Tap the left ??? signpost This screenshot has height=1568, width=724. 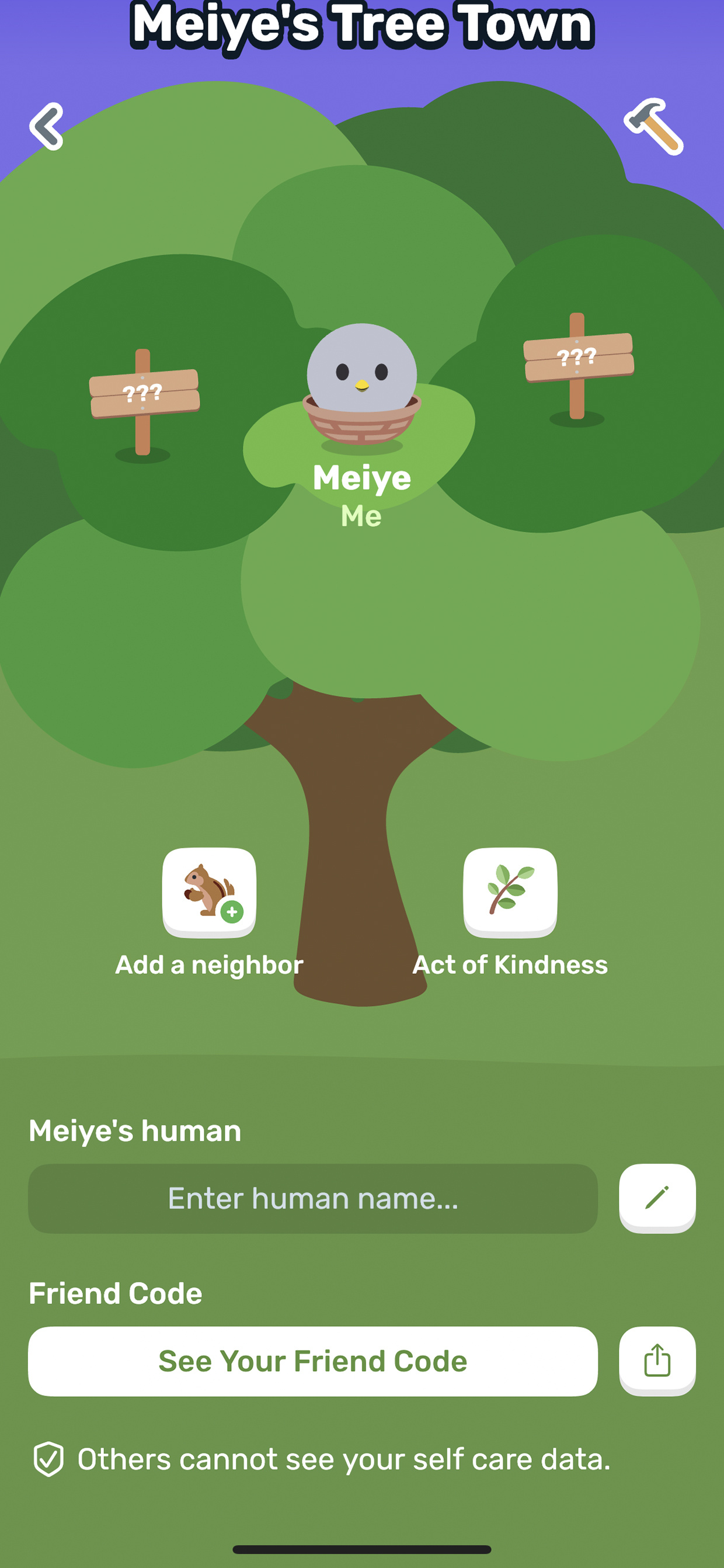pyautogui.click(x=144, y=405)
